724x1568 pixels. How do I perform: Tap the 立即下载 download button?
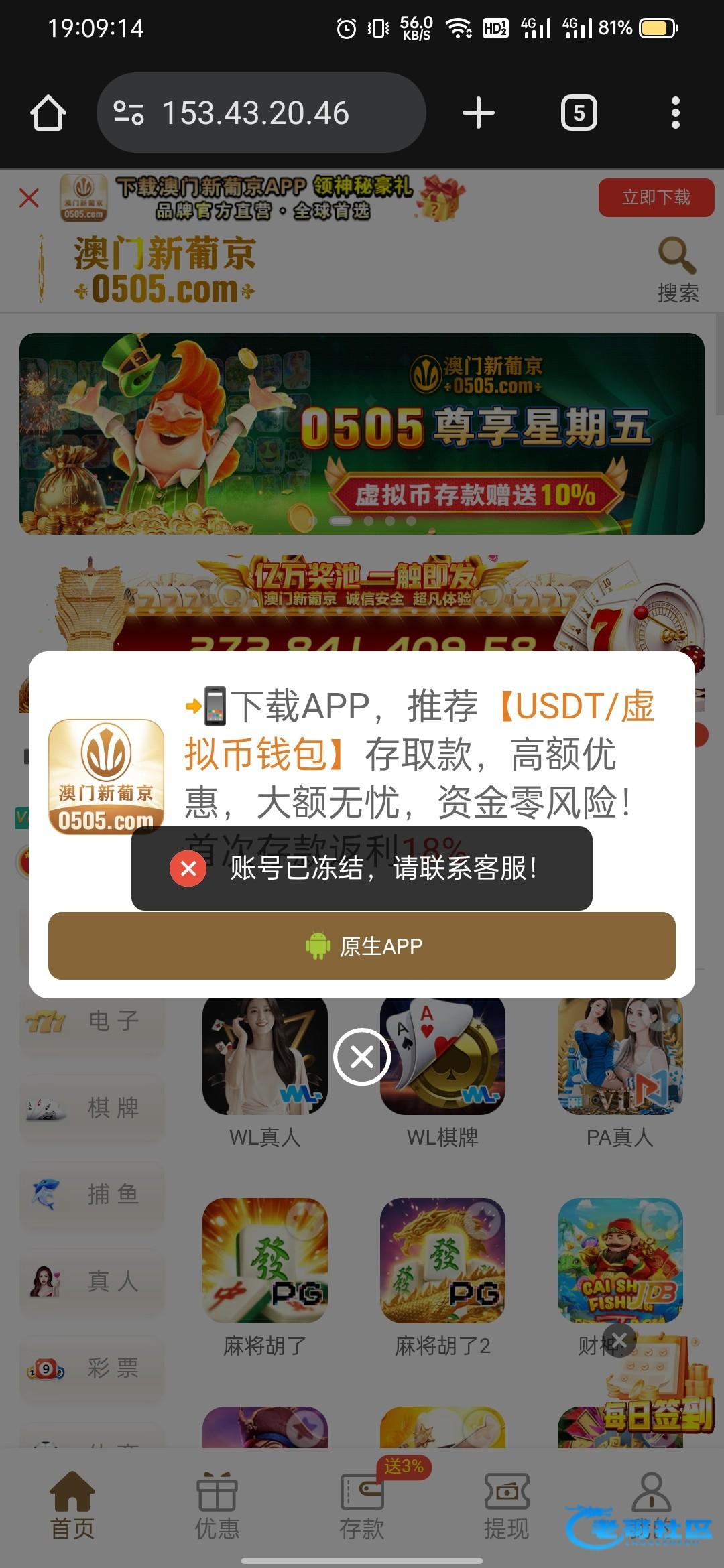(656, 198)
